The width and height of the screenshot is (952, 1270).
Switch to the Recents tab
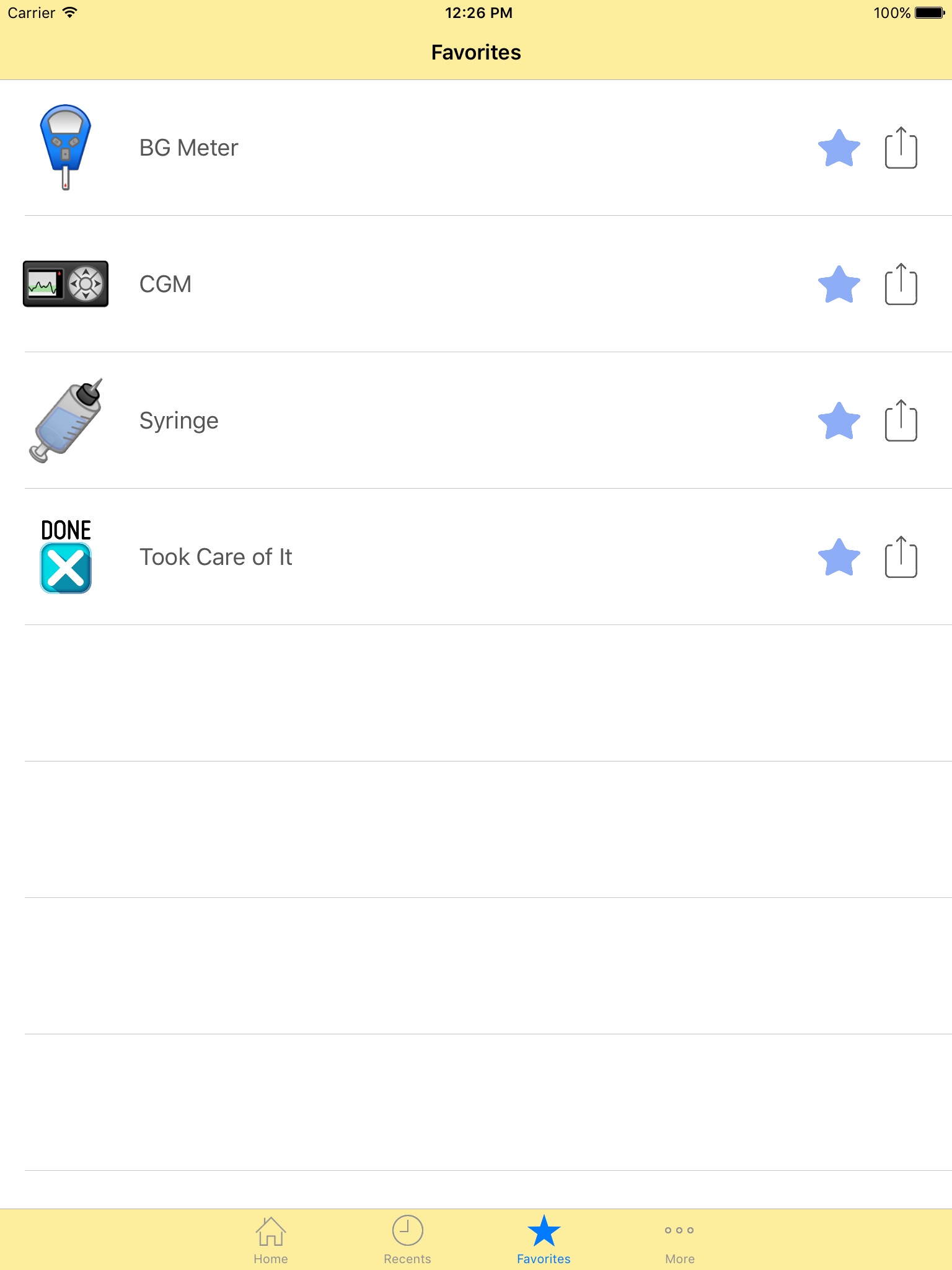coord(407,1240)
